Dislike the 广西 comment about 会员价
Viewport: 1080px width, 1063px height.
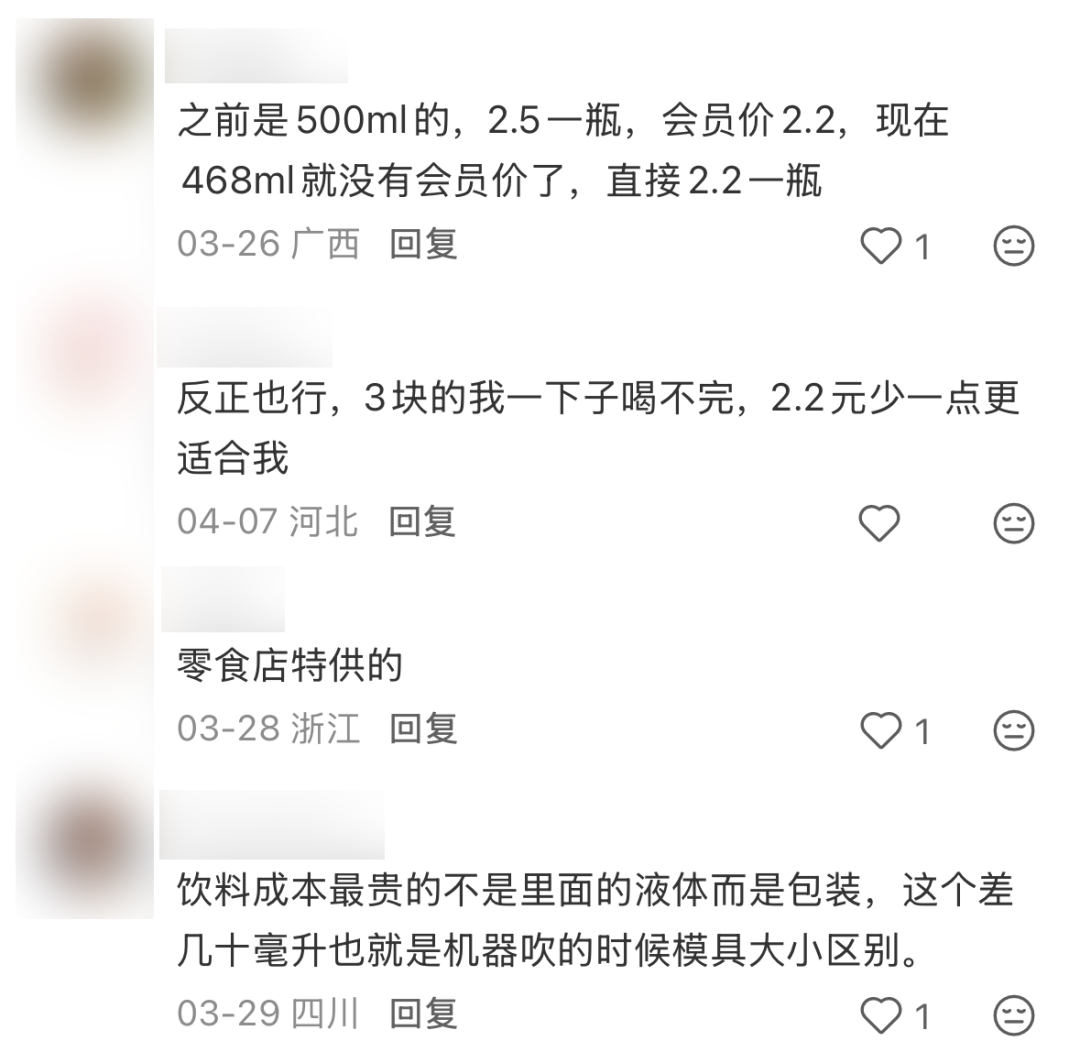[x=1013, y=246]
